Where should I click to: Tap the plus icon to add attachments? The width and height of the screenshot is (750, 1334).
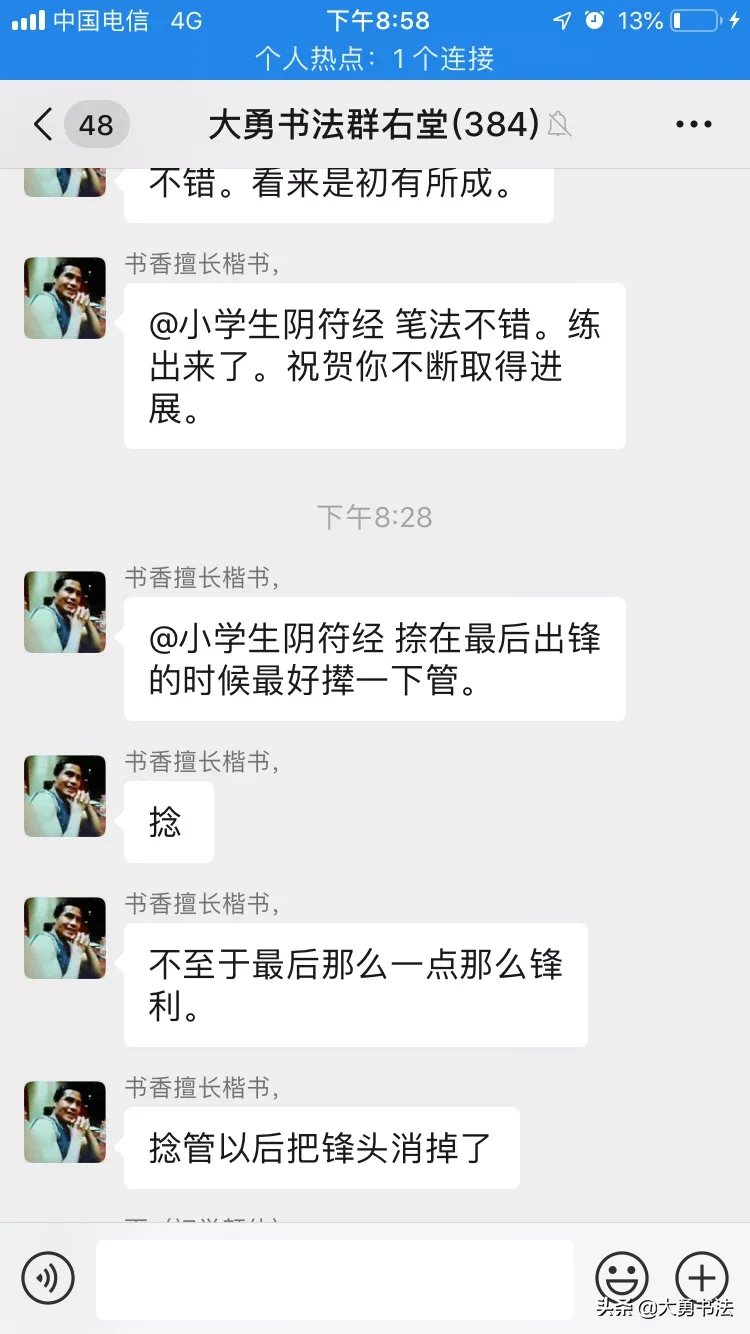[x=702, y=1278]
